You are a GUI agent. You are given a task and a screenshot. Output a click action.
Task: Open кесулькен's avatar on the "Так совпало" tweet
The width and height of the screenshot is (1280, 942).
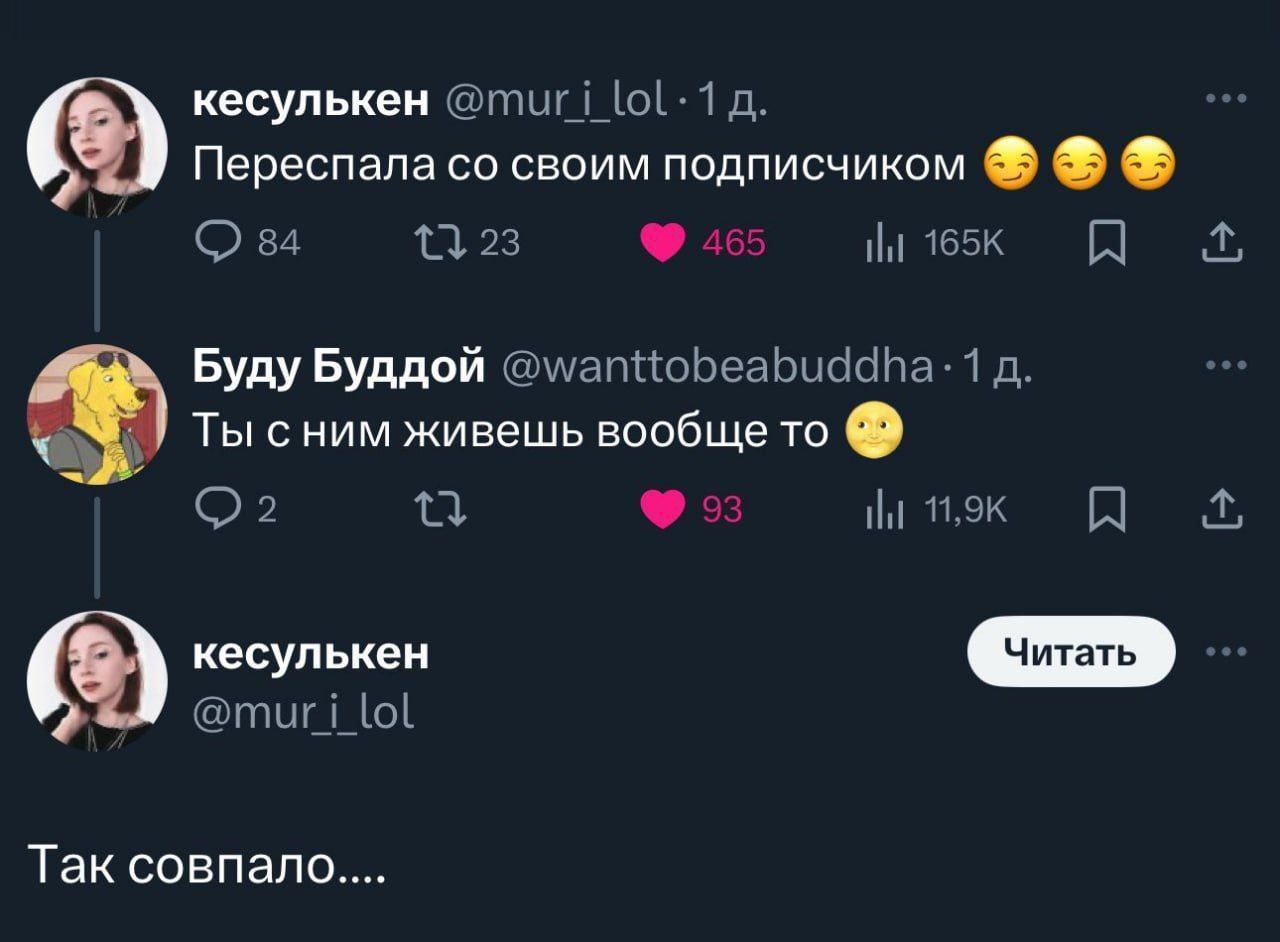pyautogui.click(x=96, y=680)
